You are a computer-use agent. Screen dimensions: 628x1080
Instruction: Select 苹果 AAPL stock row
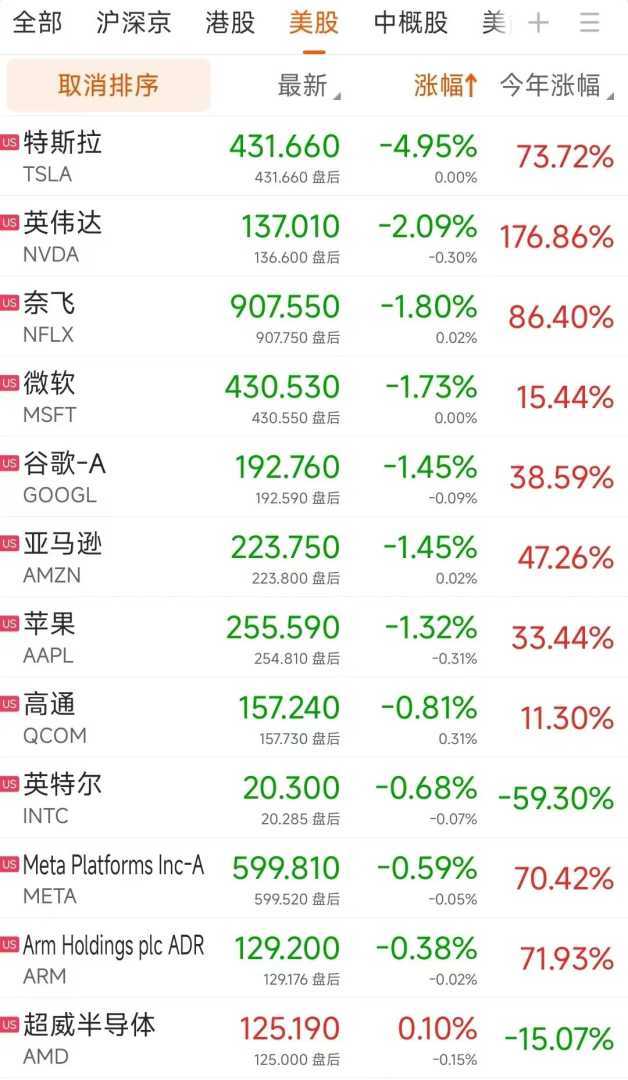coord(50,638)
